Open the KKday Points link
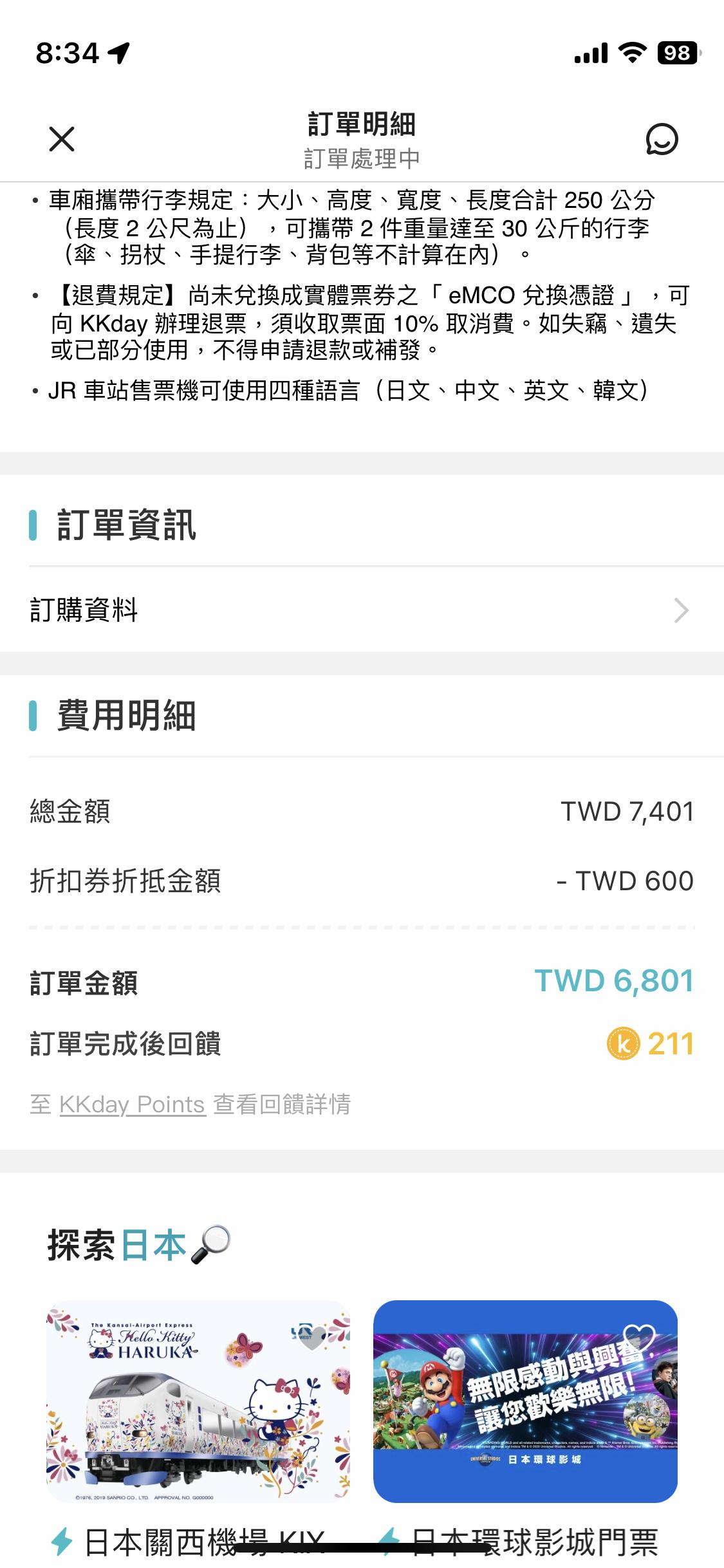The image size is (724, 1568). (x=133, y=1105)
